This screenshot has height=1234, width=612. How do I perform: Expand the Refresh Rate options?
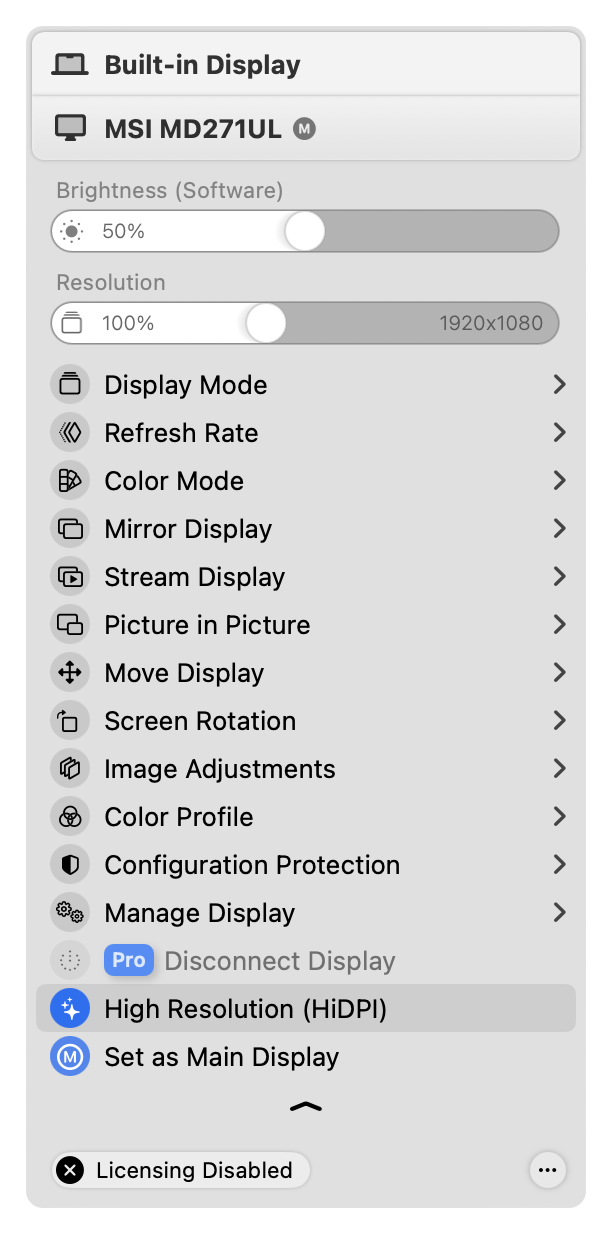pyautogui.click(x=305, y=433)
